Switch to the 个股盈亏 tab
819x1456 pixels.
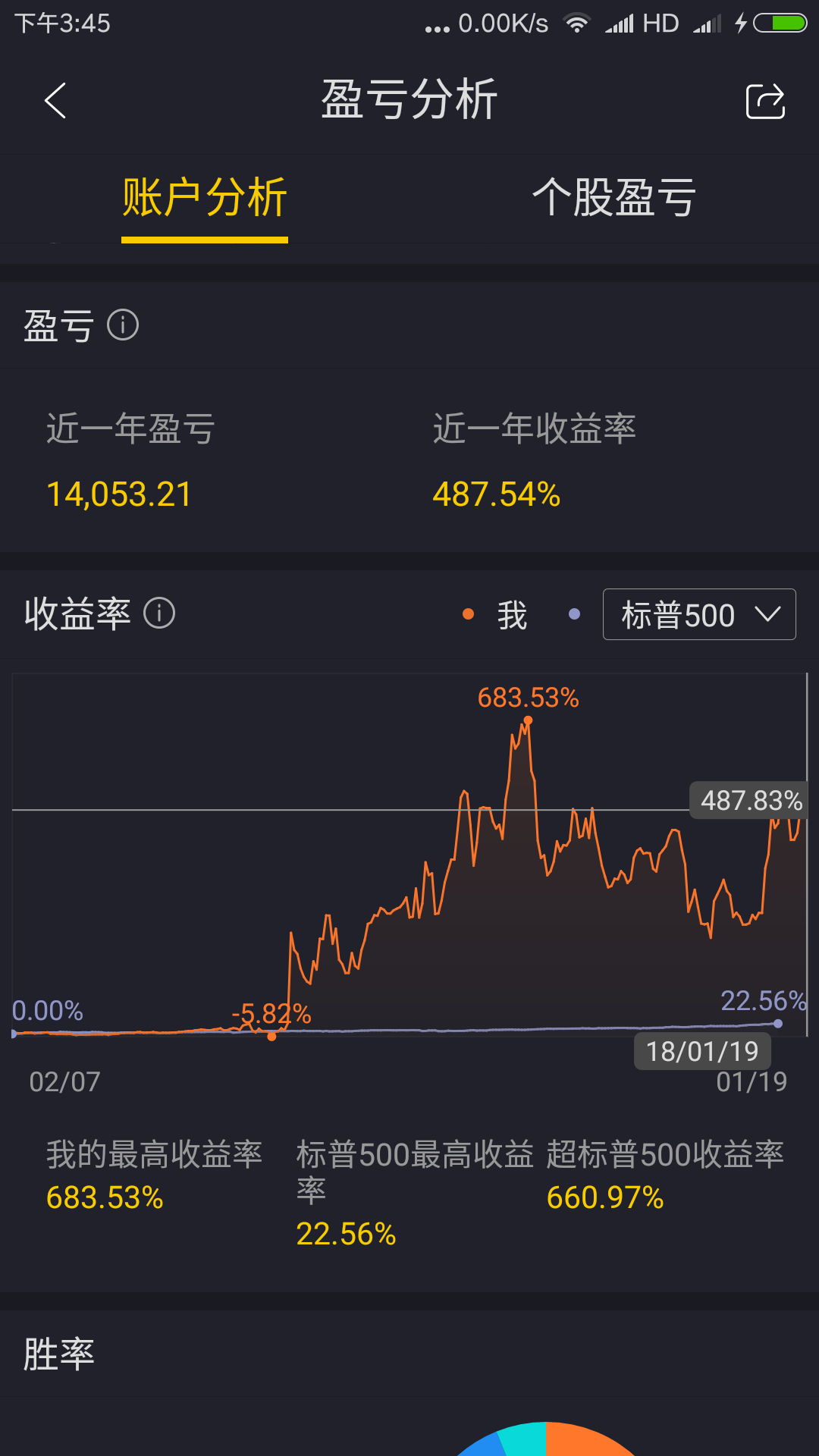[x=613, y=198]
